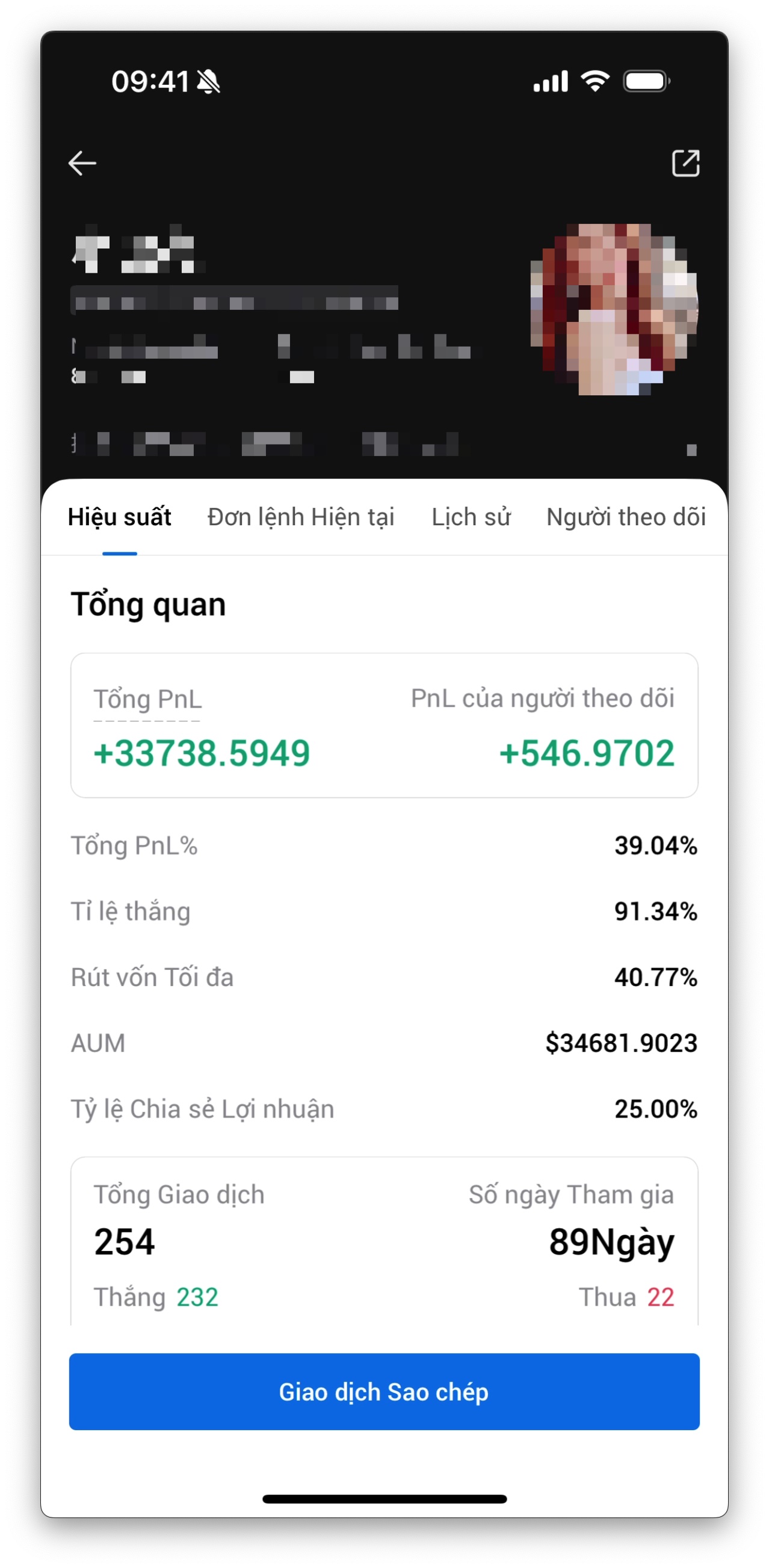The height and width of the screenshot is (1568, 769).
Task: Tap the Giao dịch Sao chép button
Action: click(384, 1392)
